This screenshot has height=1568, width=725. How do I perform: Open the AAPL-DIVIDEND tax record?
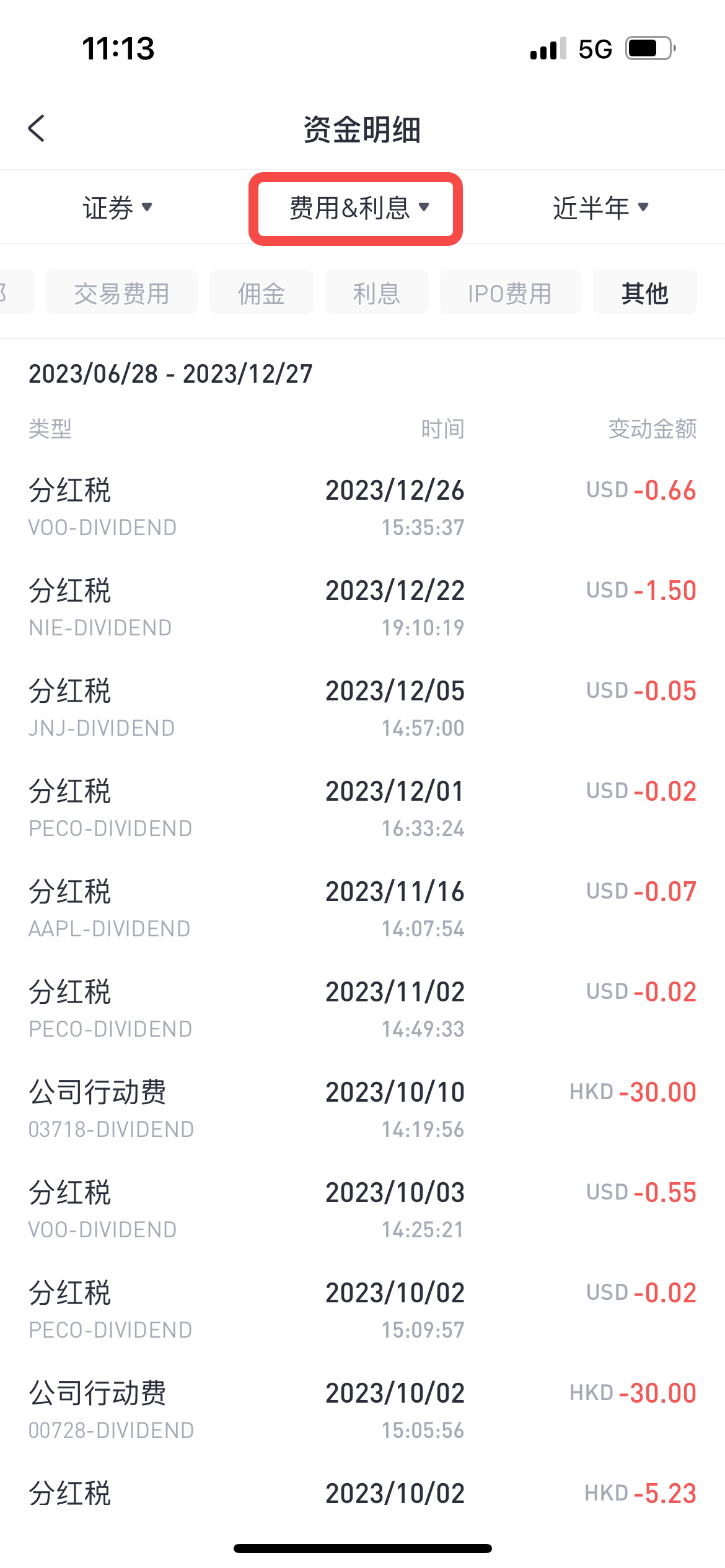362,909
